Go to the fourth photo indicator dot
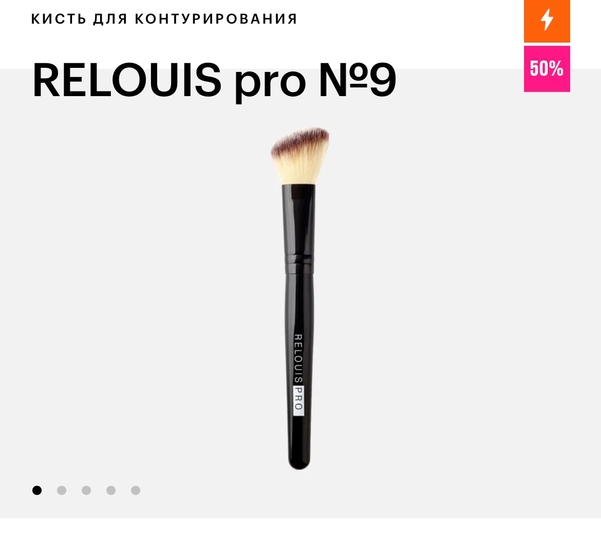 click(111, 490)
